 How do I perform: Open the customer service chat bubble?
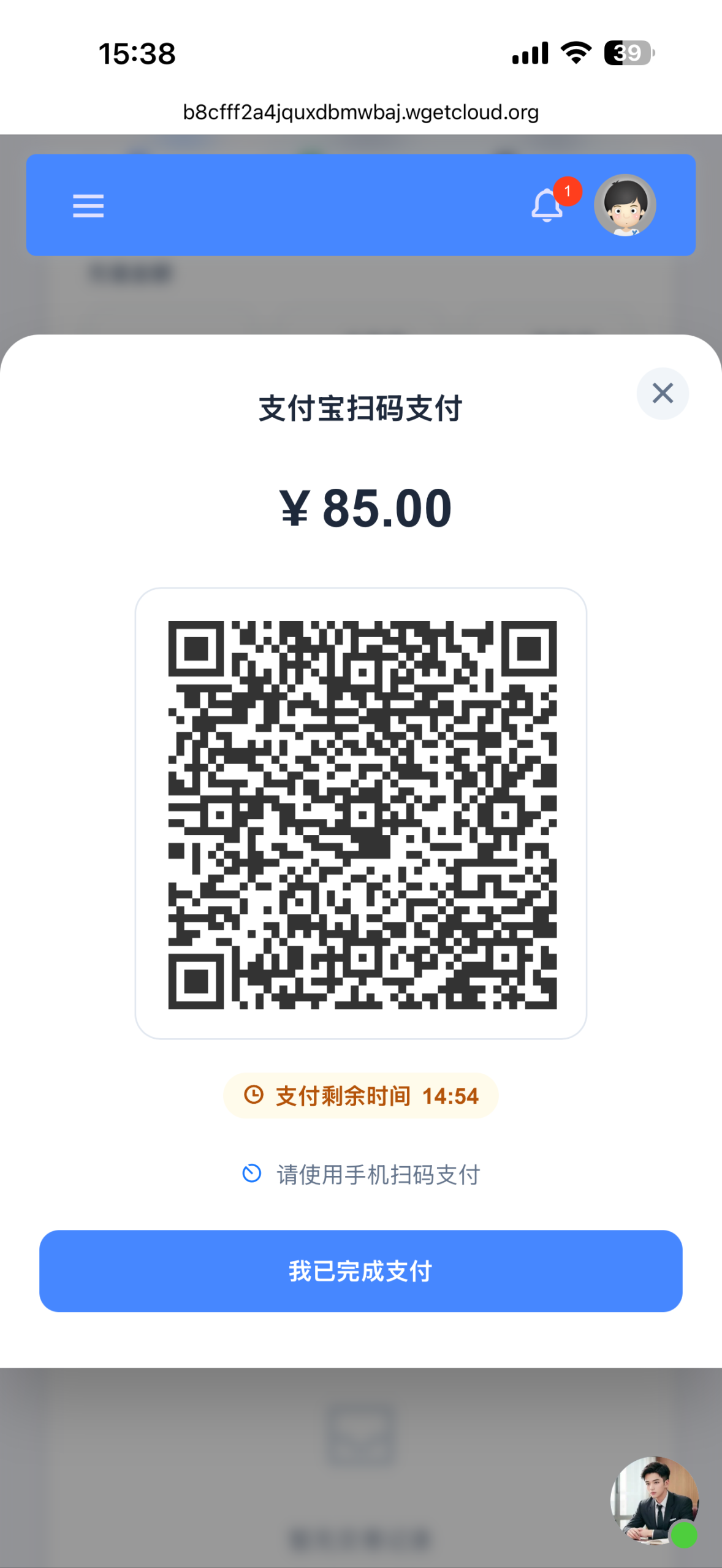point(654,1501)
